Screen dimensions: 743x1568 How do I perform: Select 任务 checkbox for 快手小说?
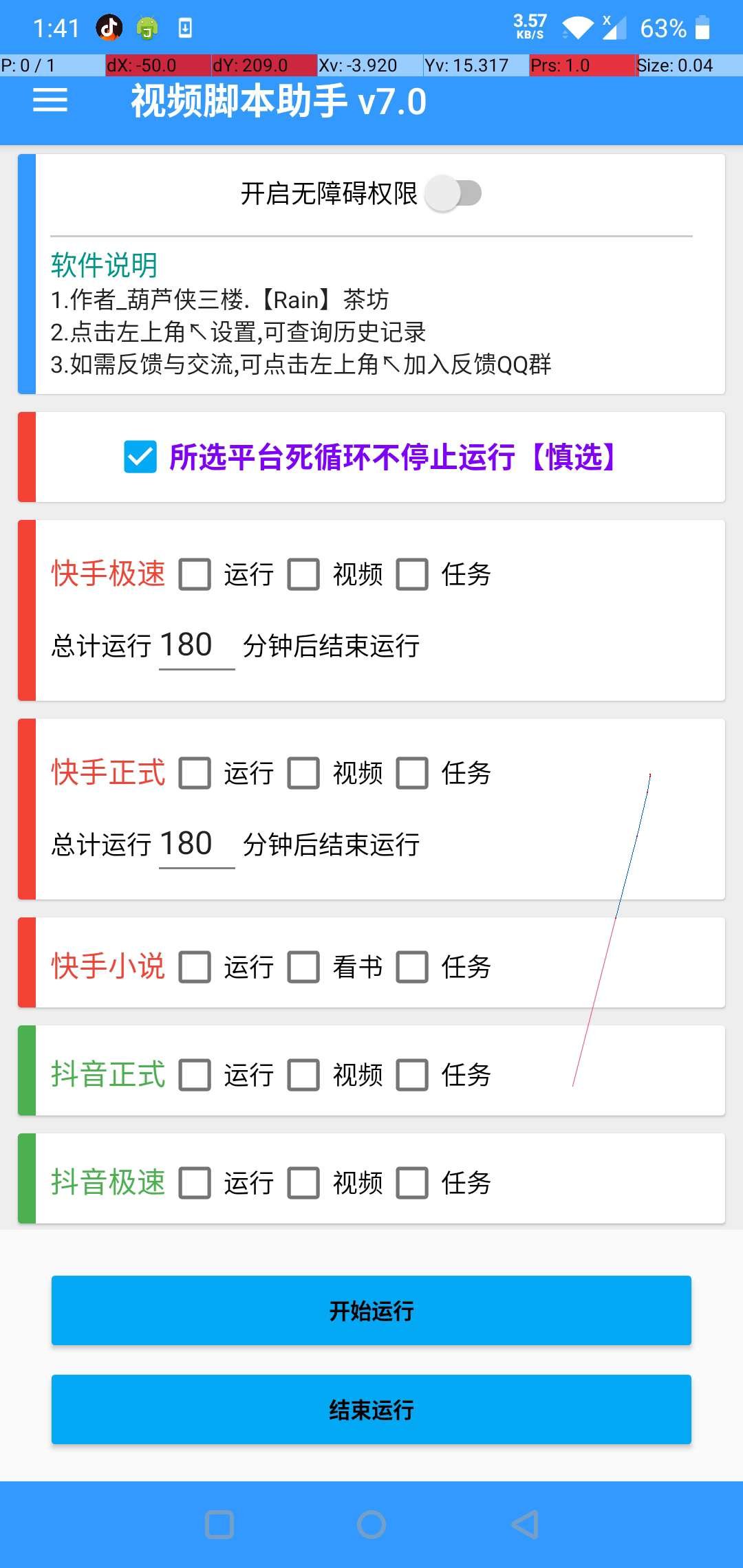coord(412,967)
